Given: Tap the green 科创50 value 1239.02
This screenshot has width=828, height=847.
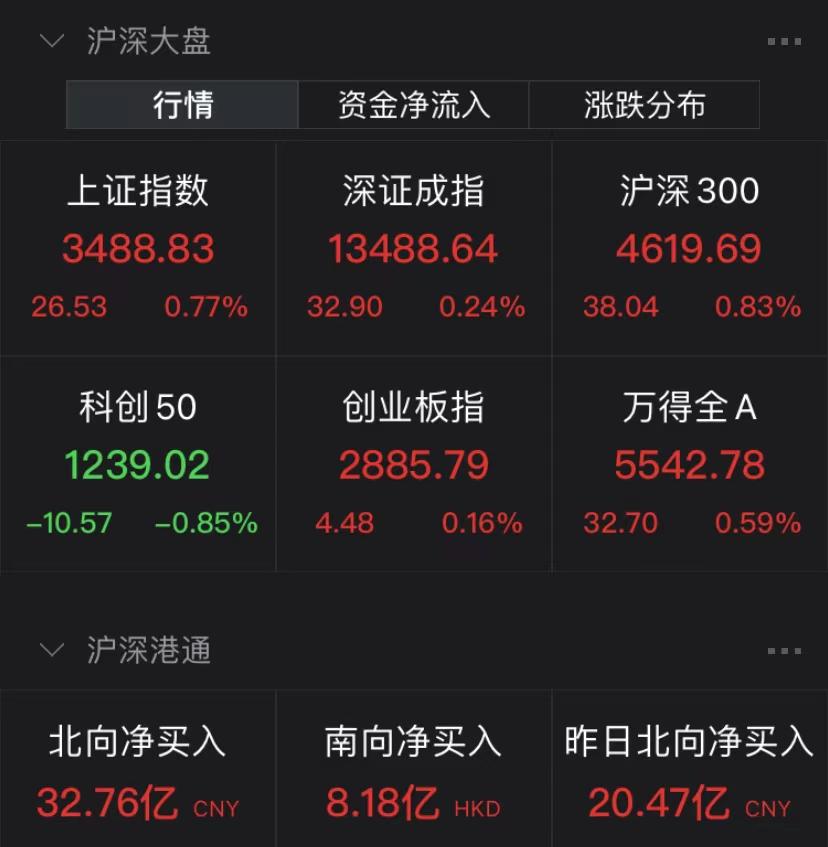Looking at the screenshot, I should point(137,464).
